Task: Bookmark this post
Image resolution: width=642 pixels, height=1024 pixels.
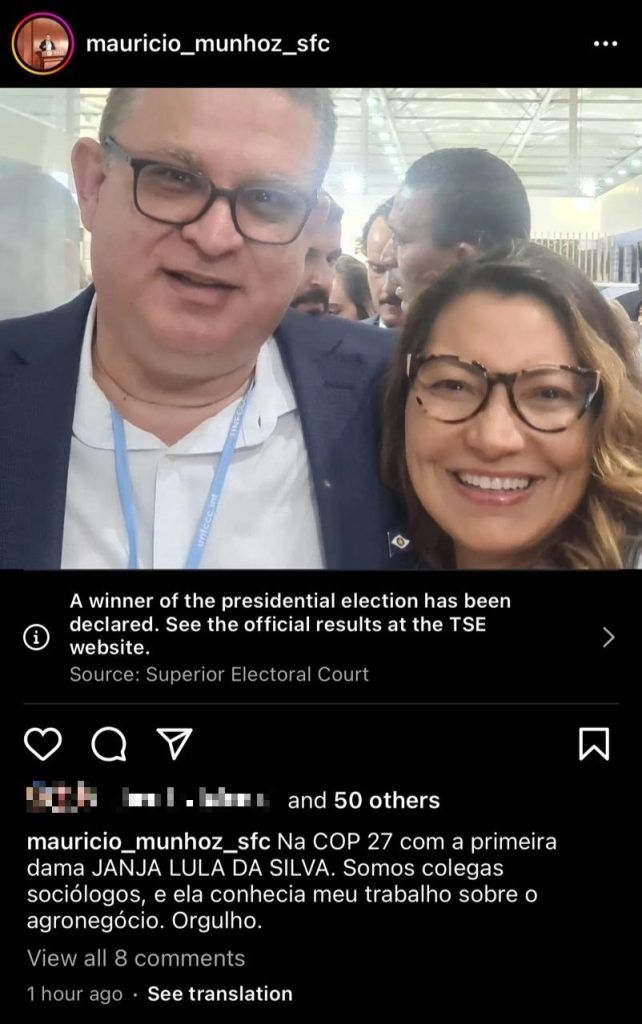Action: (x=594, y=743)
